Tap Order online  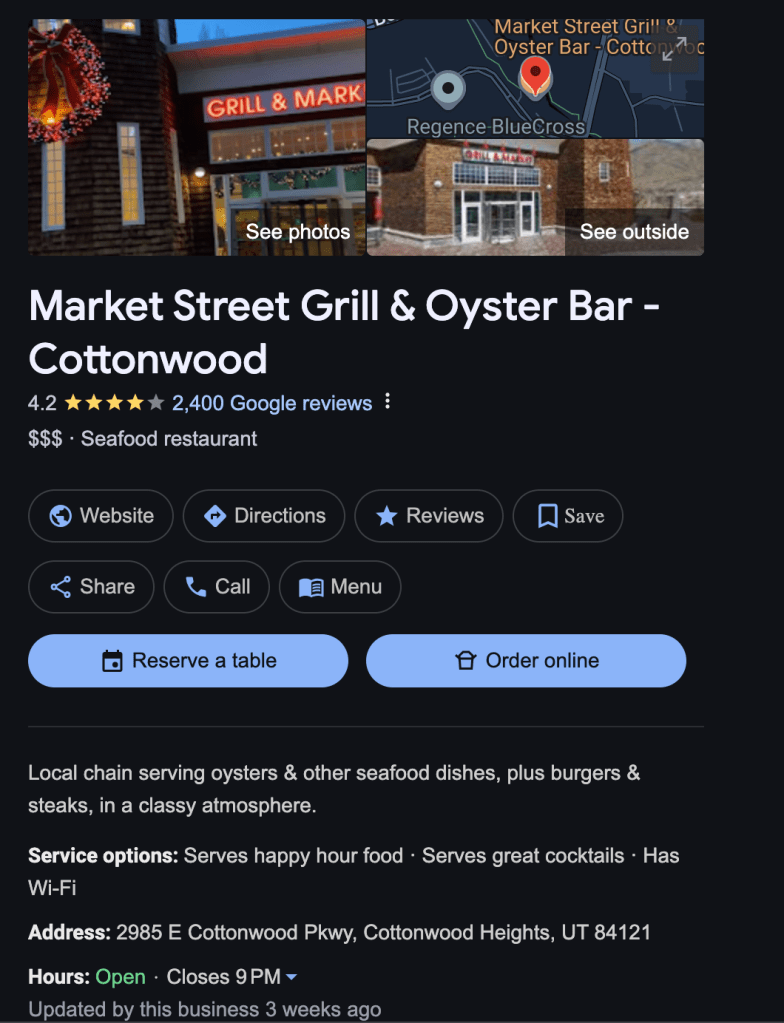[x=526, y=661]
